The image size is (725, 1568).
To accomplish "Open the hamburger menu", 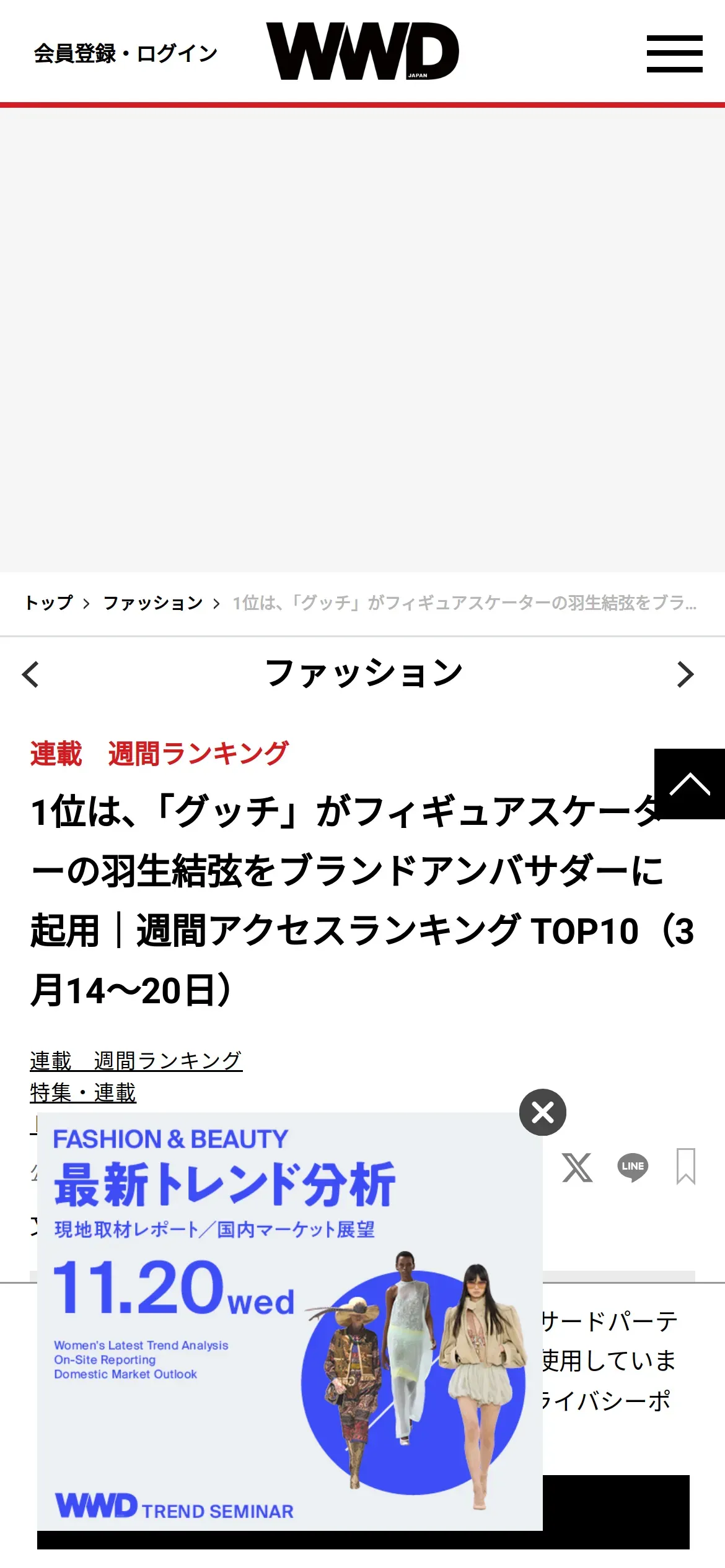I will point(674,53).
